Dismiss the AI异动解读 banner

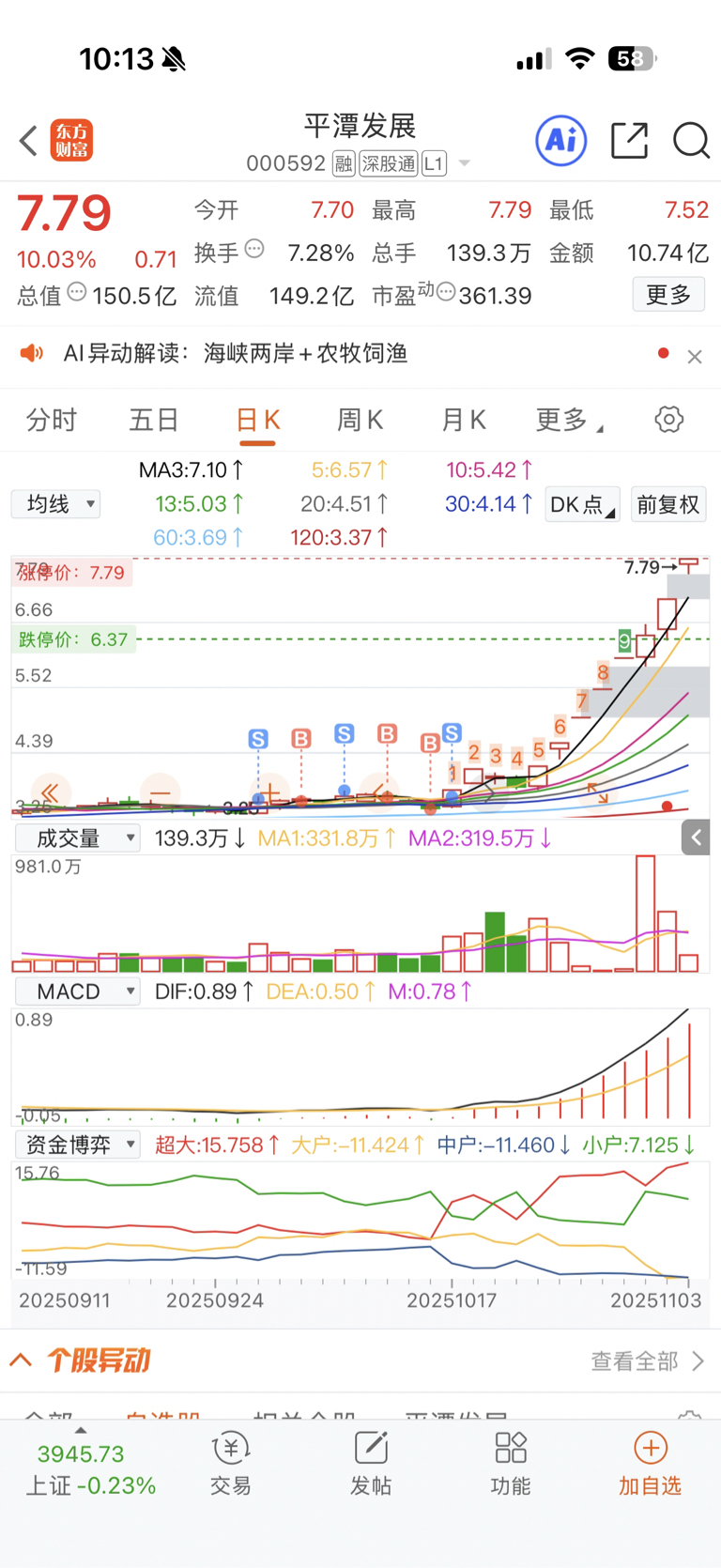click(x=695, y=357)
